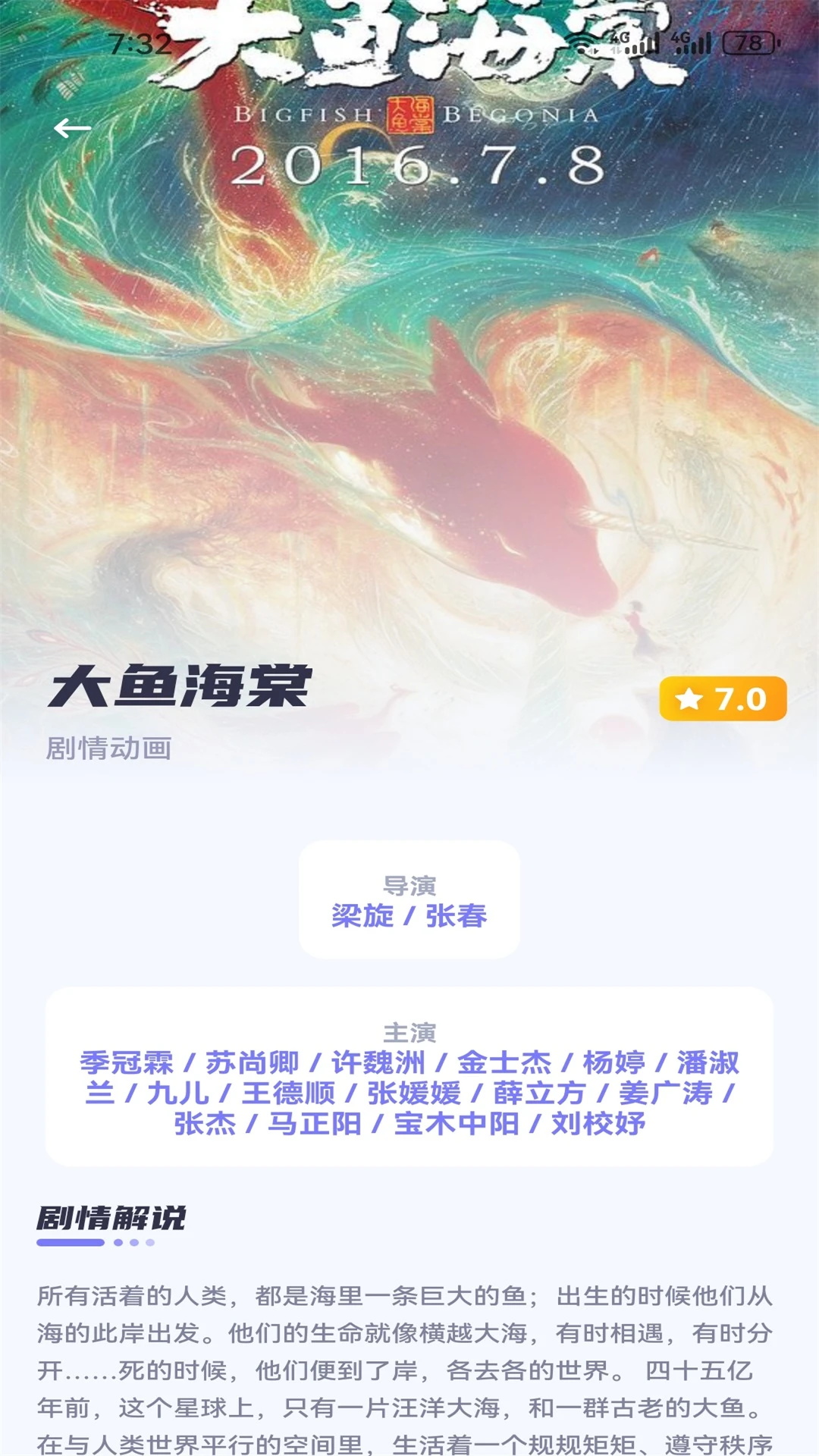Tap cast member 王德顺

288,1093
